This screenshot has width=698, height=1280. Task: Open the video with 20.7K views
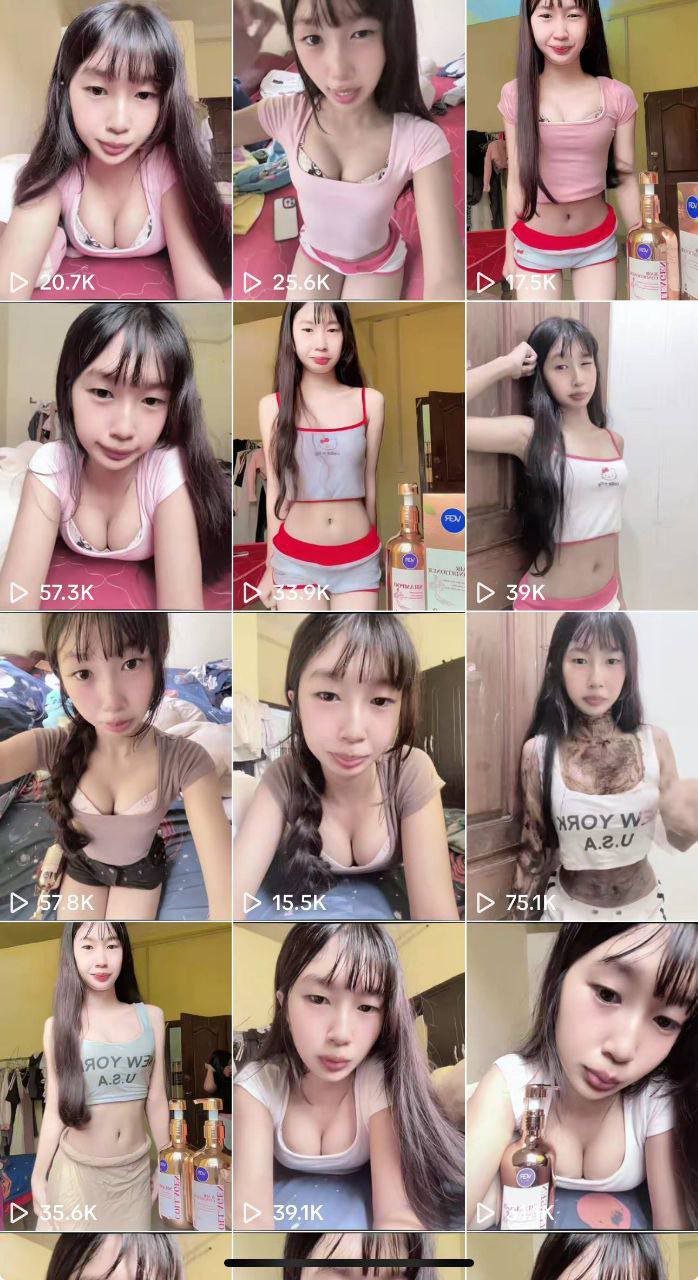tap(115, 150)
